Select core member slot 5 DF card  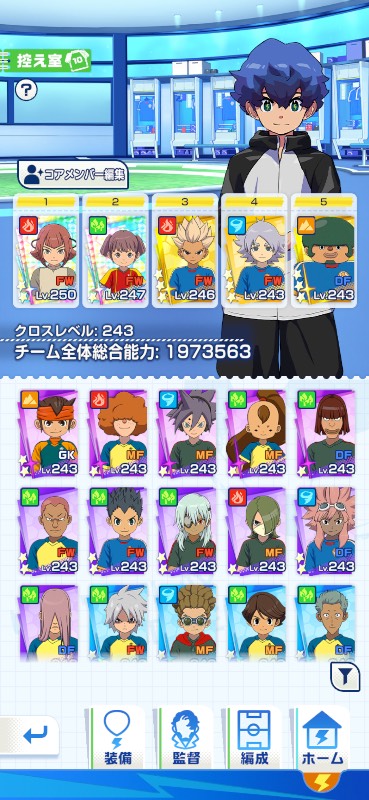(324, 251)
